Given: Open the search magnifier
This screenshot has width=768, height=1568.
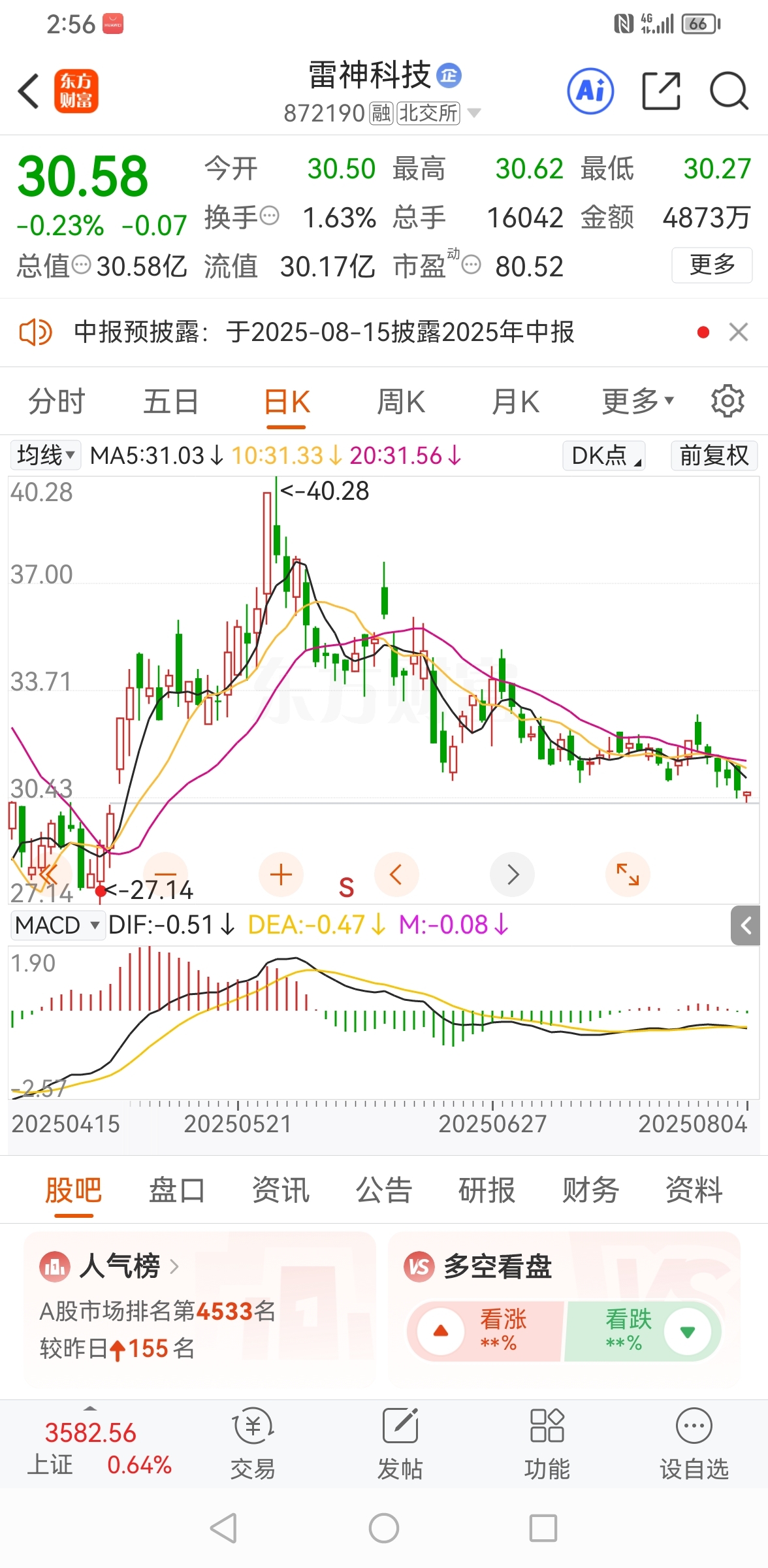Looking at the screenshot, I should 729,91.
